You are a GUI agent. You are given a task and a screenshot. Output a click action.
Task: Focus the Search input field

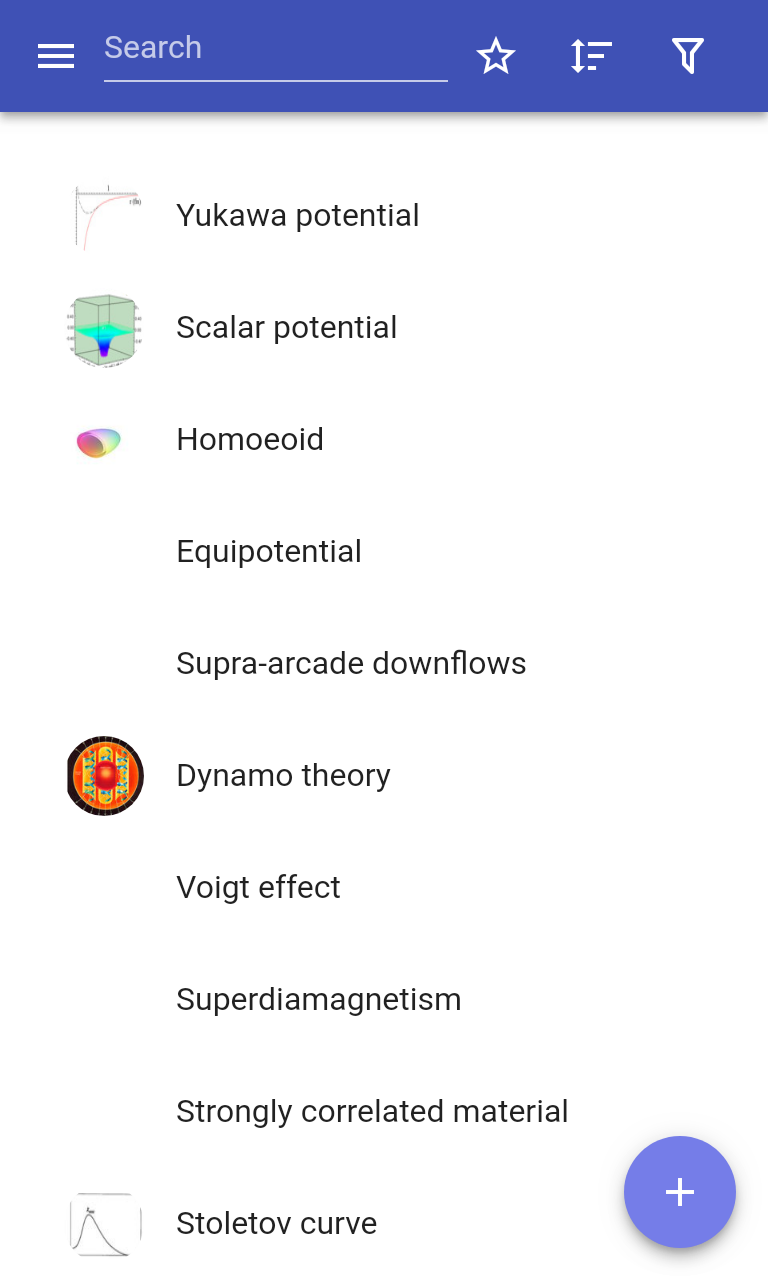[275, 49]
